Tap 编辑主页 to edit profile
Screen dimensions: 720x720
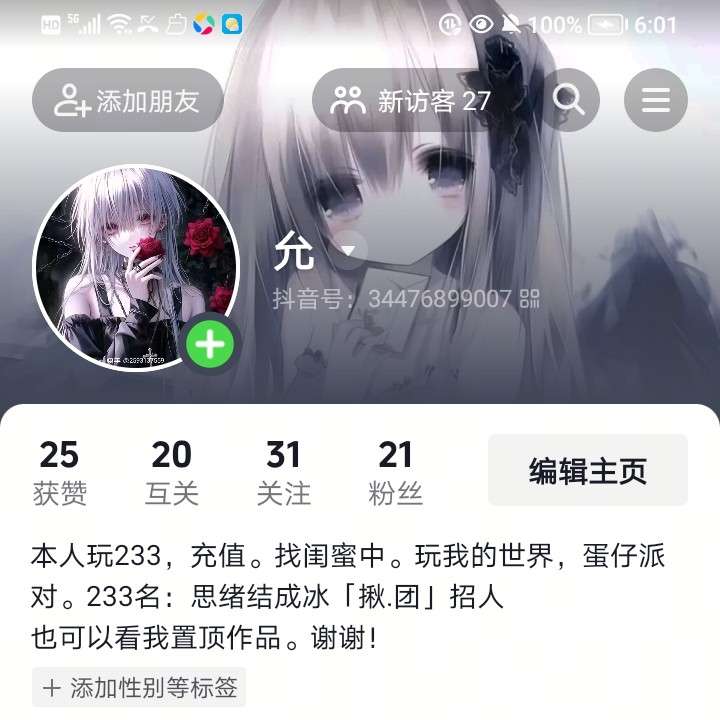[x=587, y=470]
